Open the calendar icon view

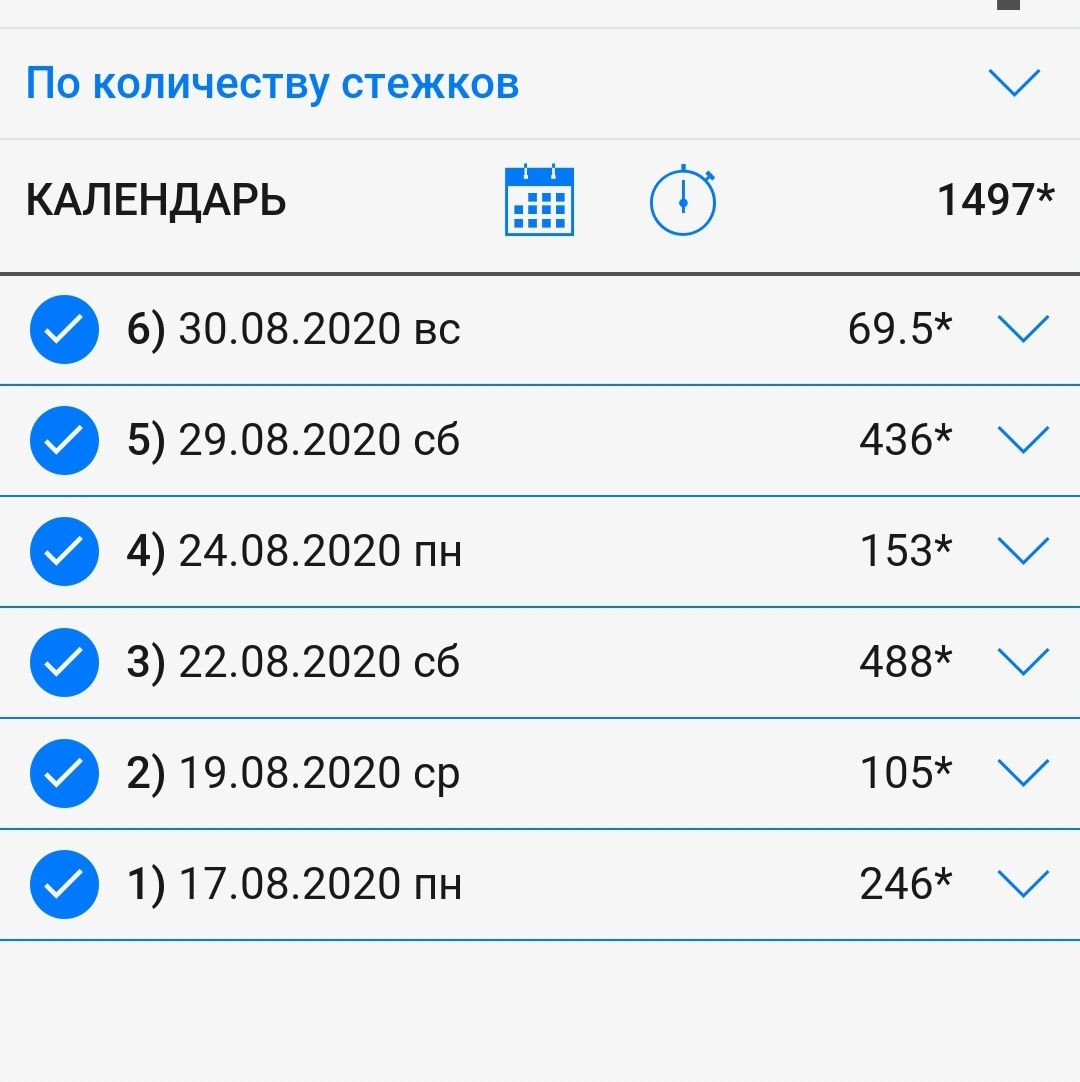539,202
